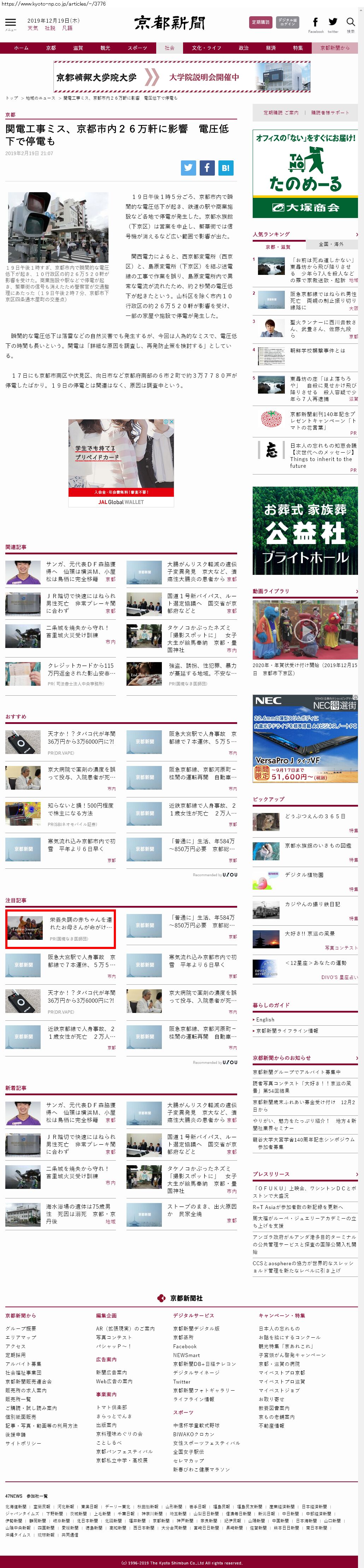
Task: Switch to the スポーツ navigation tab
Action: point(137,47)
